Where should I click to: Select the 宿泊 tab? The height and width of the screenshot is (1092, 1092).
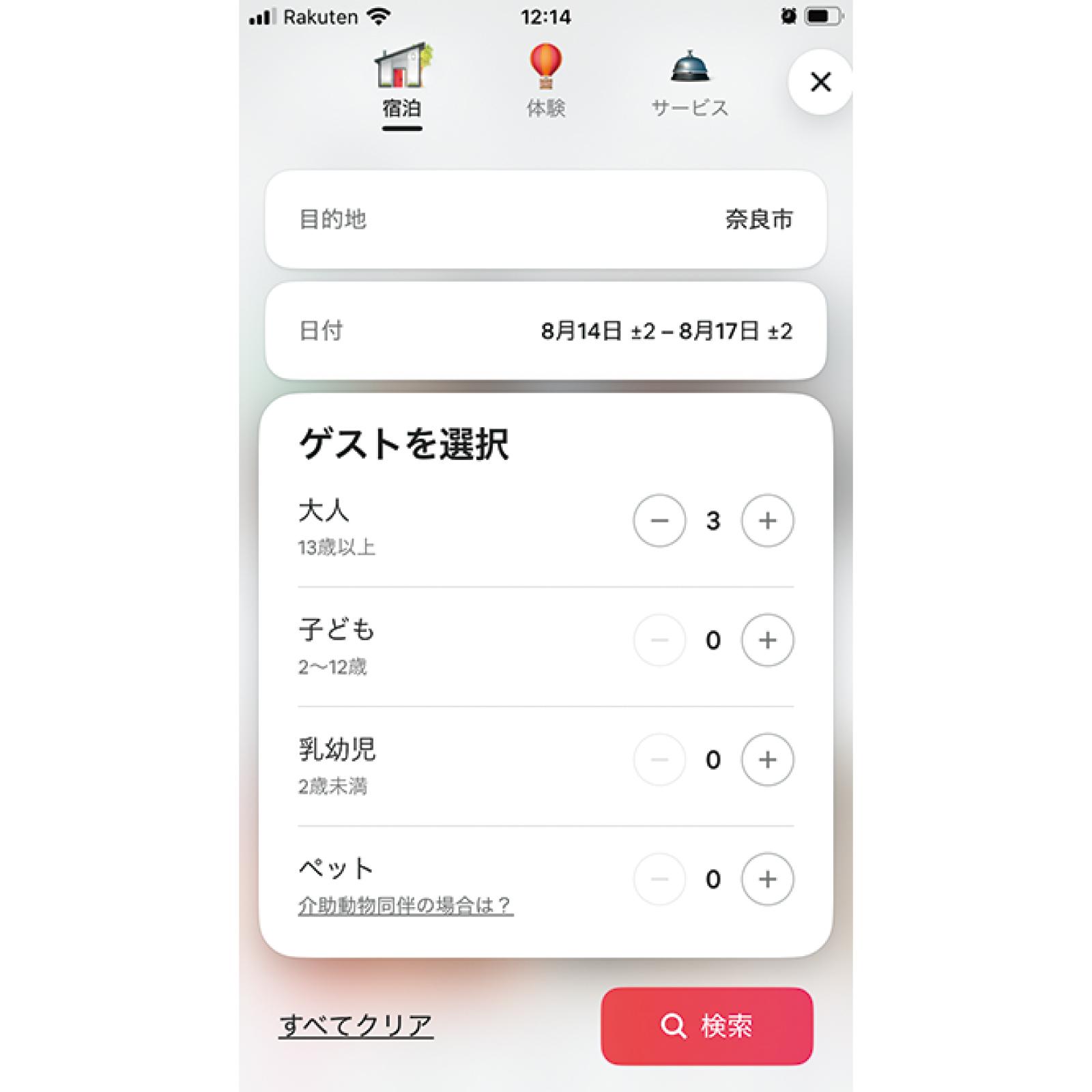[x=401, y=82]
